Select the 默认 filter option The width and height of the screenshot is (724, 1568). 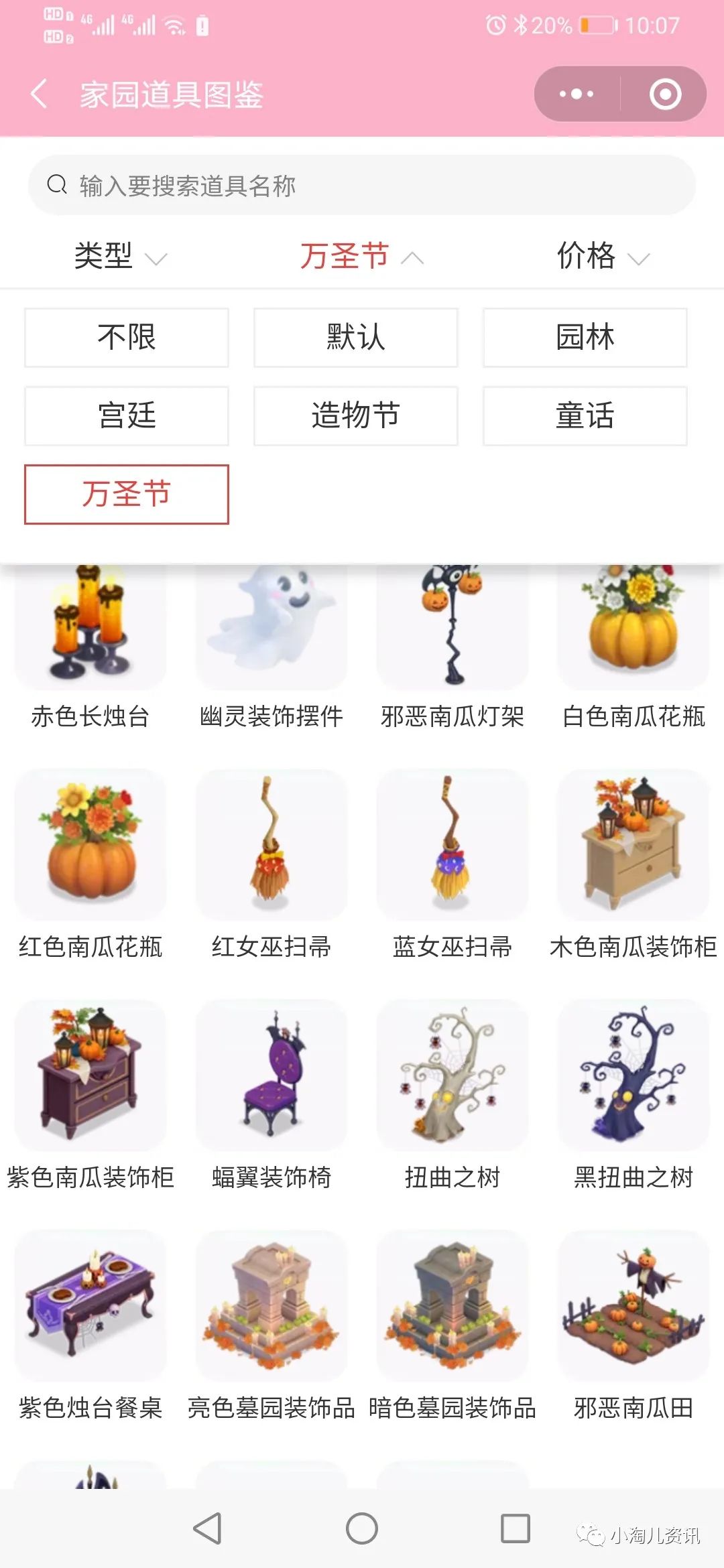355,338
